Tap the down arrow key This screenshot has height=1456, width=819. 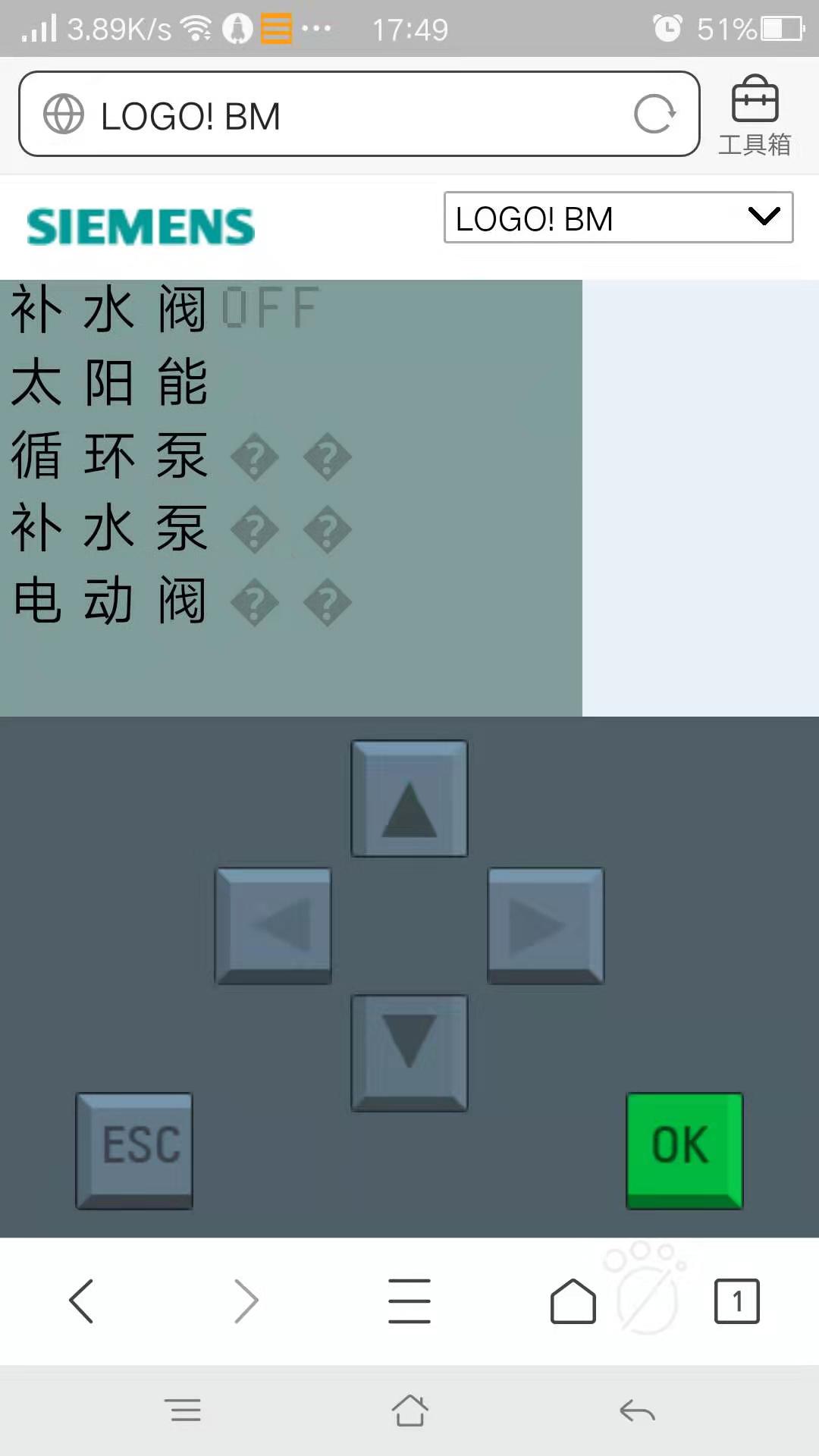click(409, 1053)
